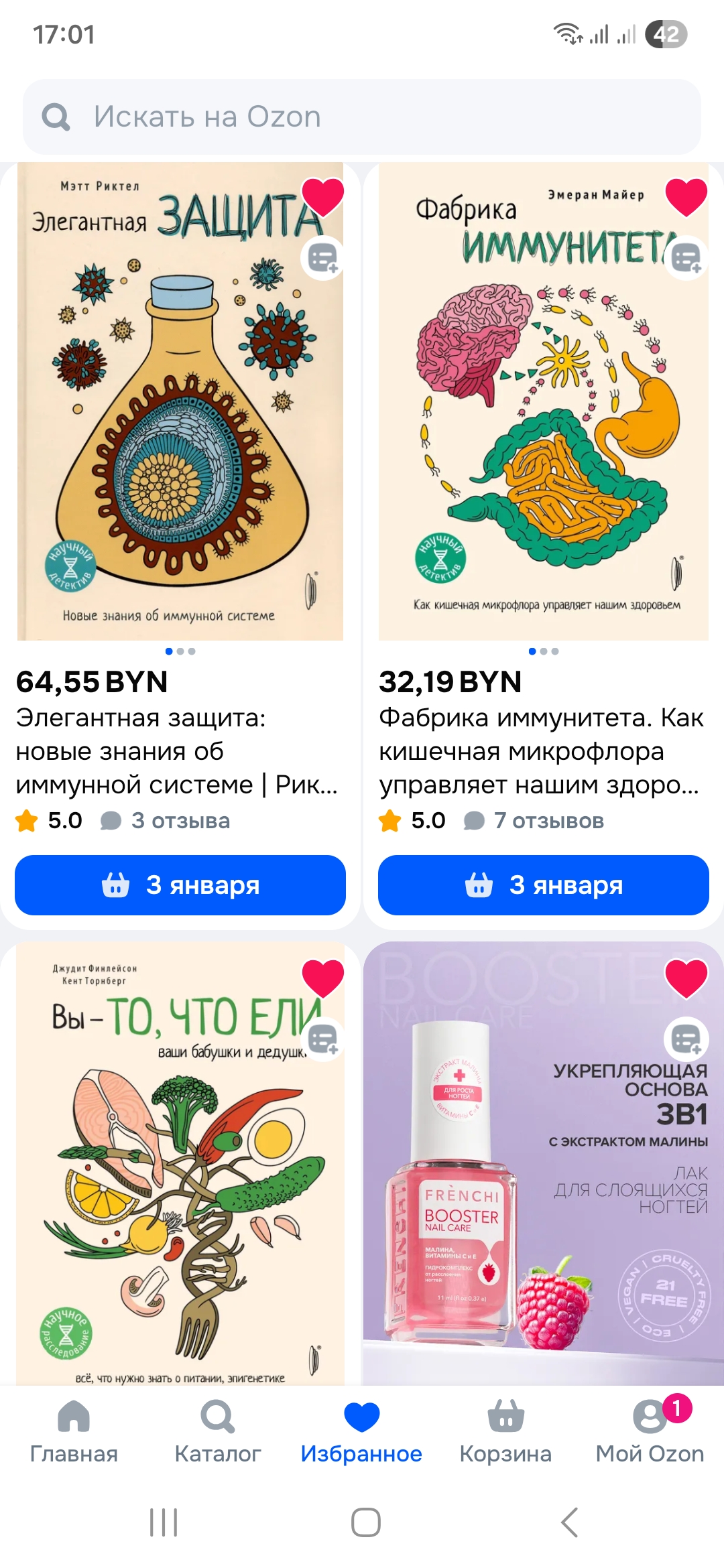Open the Искать на Ozon search field
Image resolution: width=724 pixels, height=1568 pixels.
tap(362, 117)
